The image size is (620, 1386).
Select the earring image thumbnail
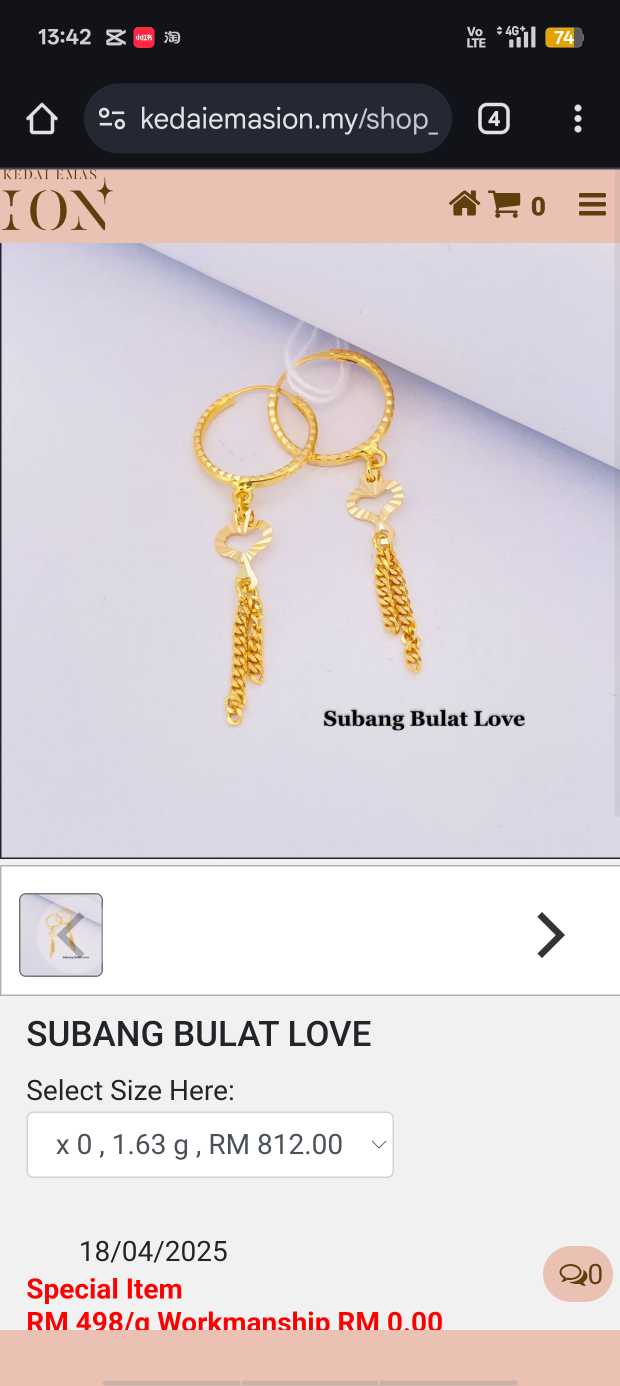61,935
